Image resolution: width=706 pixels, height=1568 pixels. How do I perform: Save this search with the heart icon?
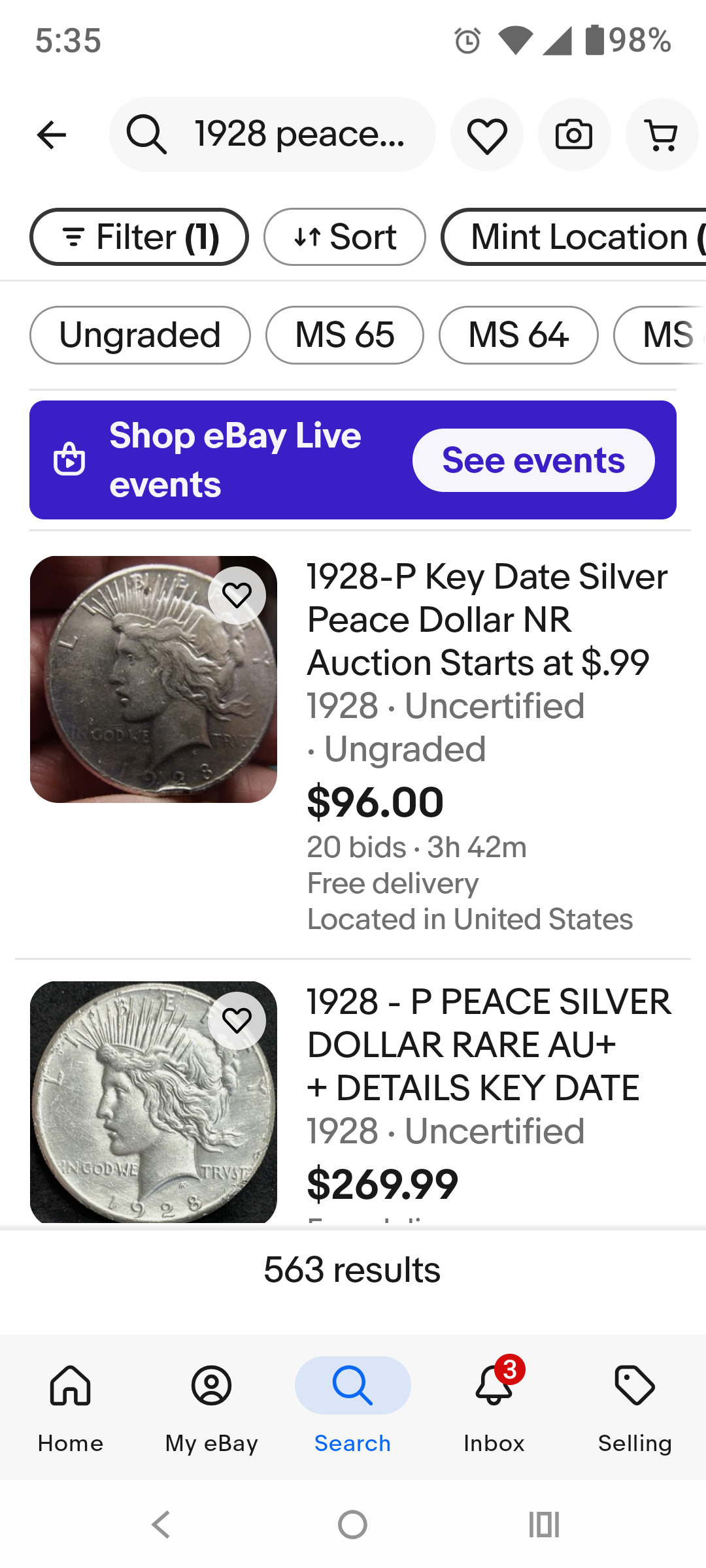pos(487,135)
